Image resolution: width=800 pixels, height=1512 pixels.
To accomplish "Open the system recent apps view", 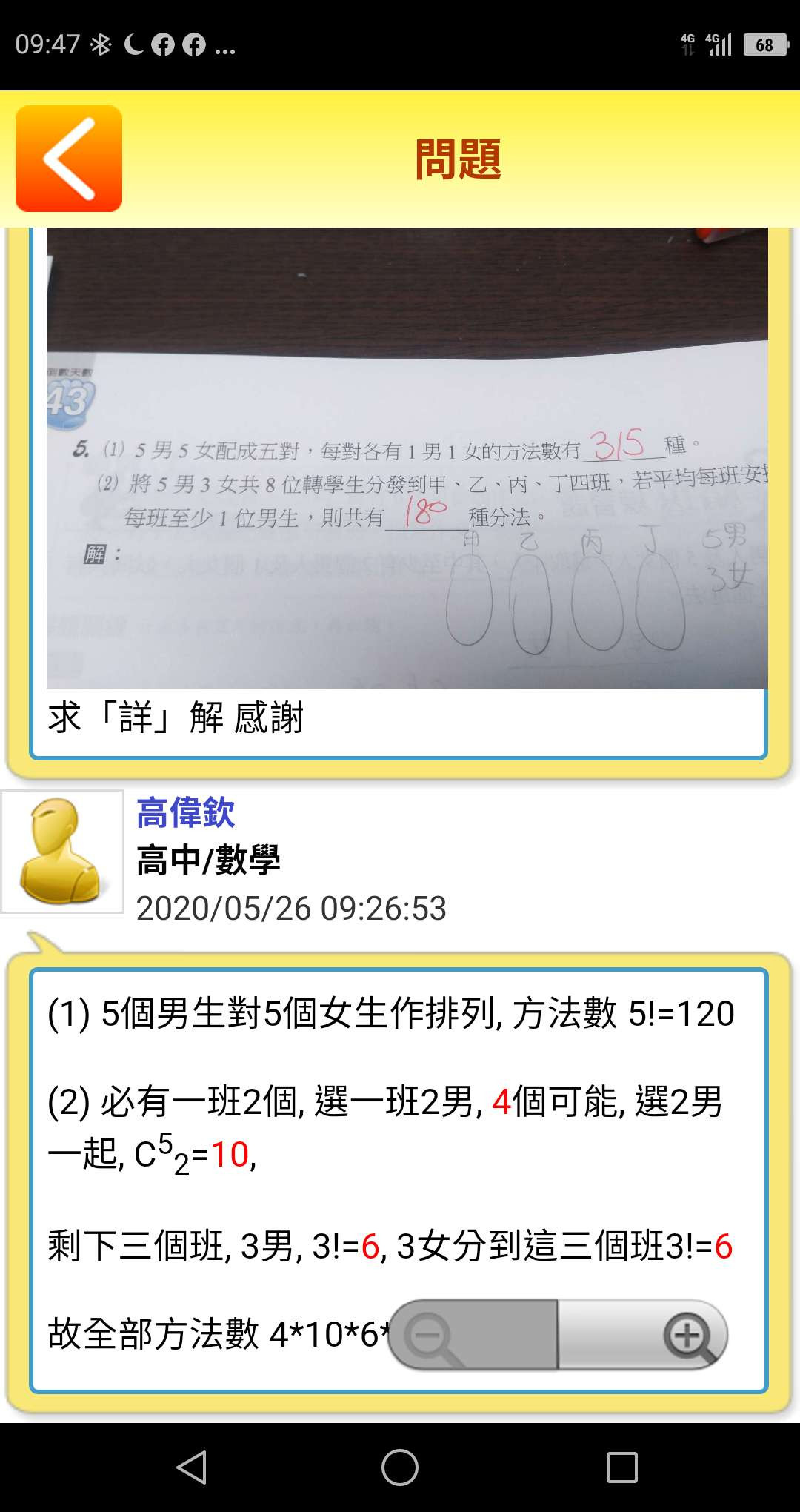I will (x=621, y=1468).
